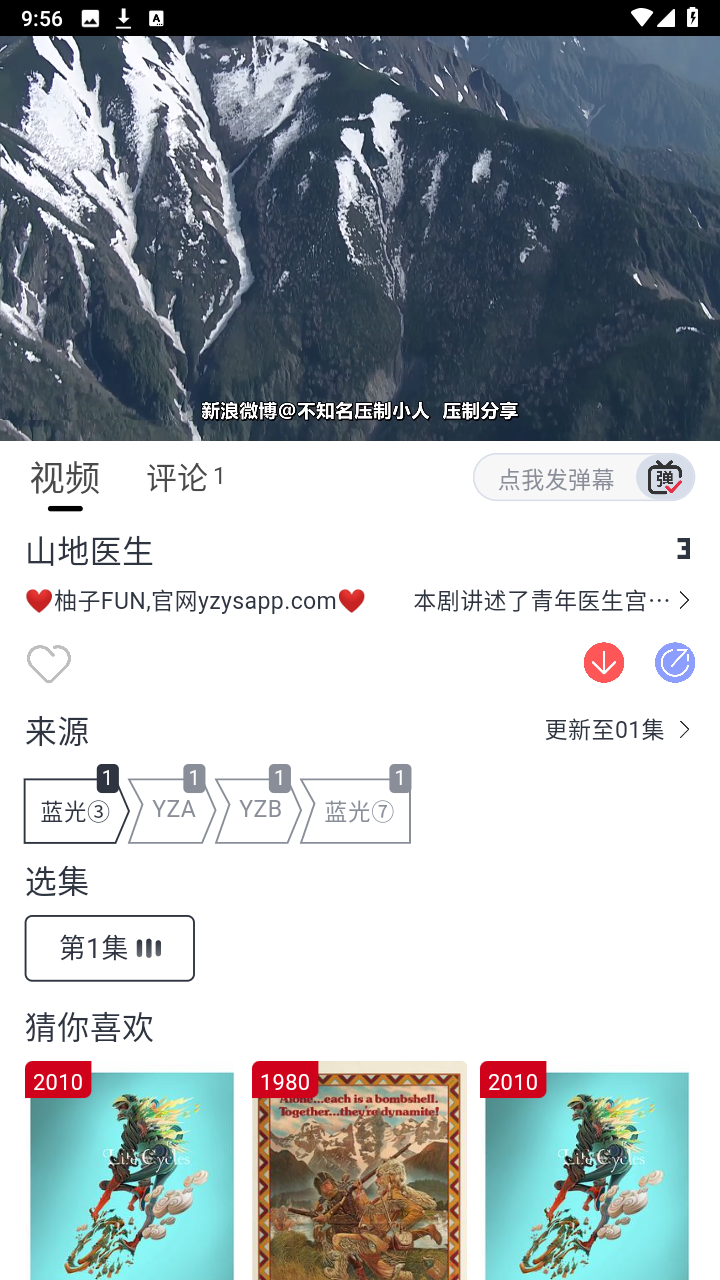
Task: Tap the gallery icon in the status bar
Action: [x=92, y=18]
